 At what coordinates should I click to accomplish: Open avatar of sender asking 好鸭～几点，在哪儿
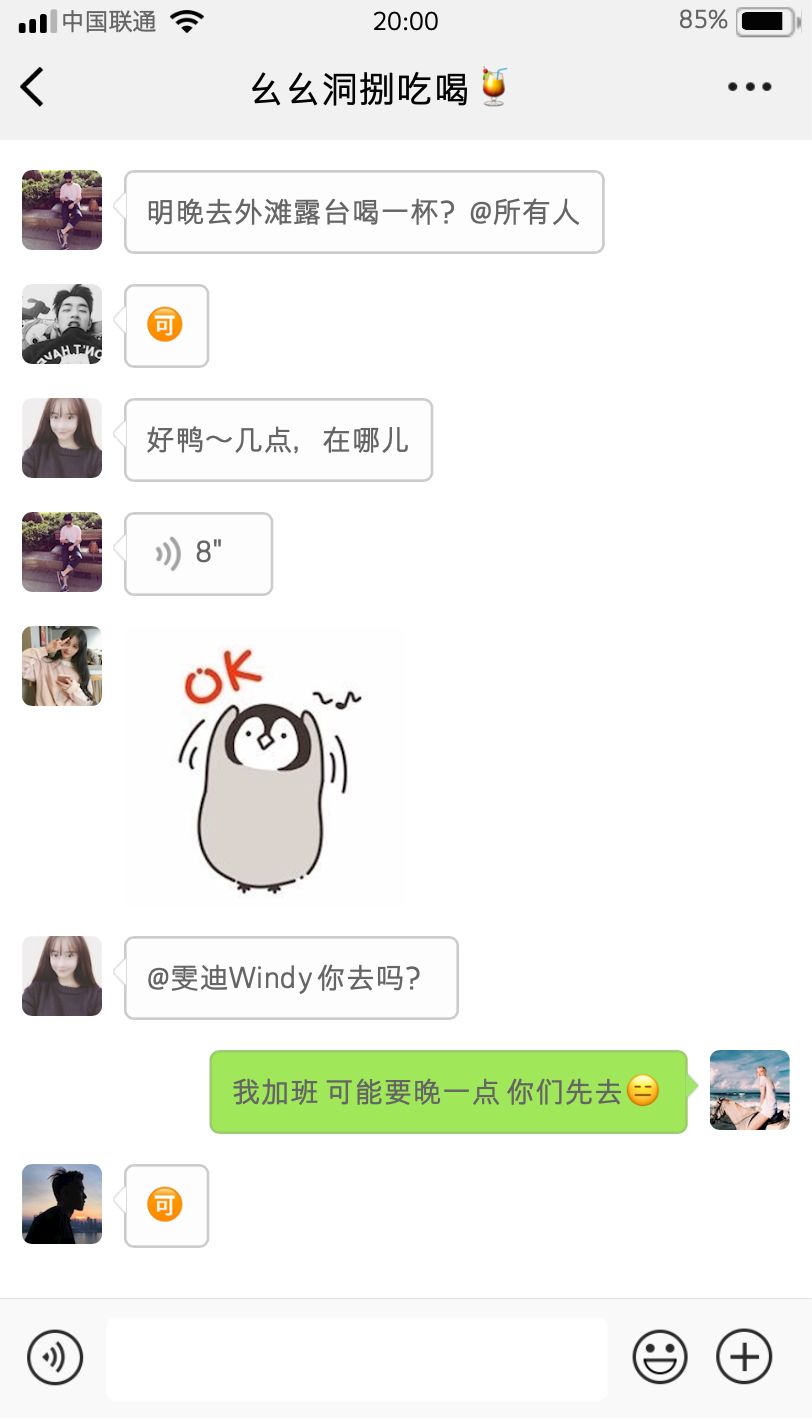pyautogui.click(x=62, y=438)
